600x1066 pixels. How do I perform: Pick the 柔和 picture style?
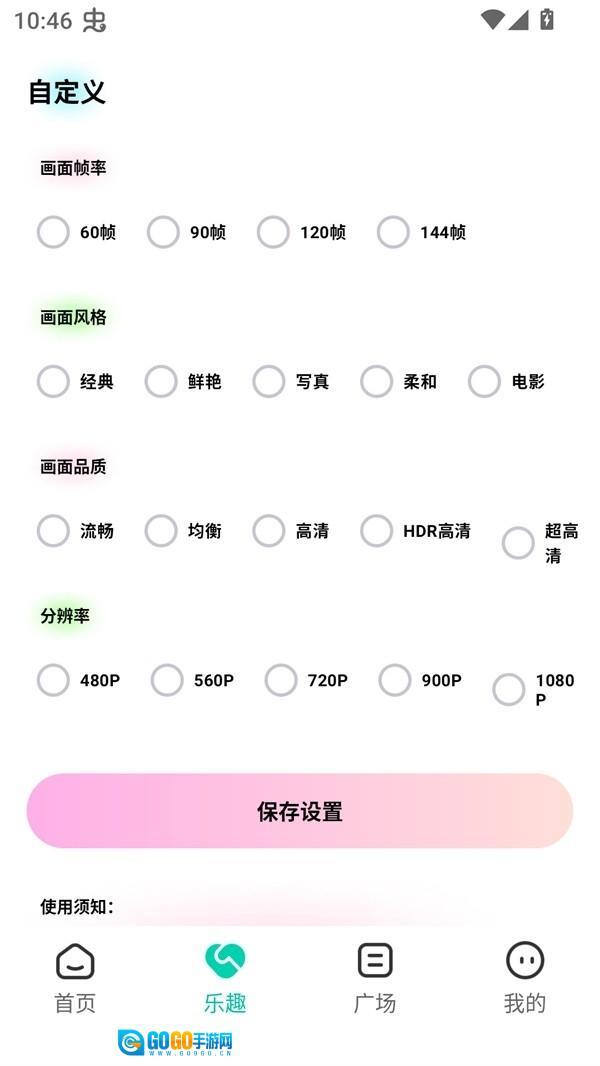point(377,381)
